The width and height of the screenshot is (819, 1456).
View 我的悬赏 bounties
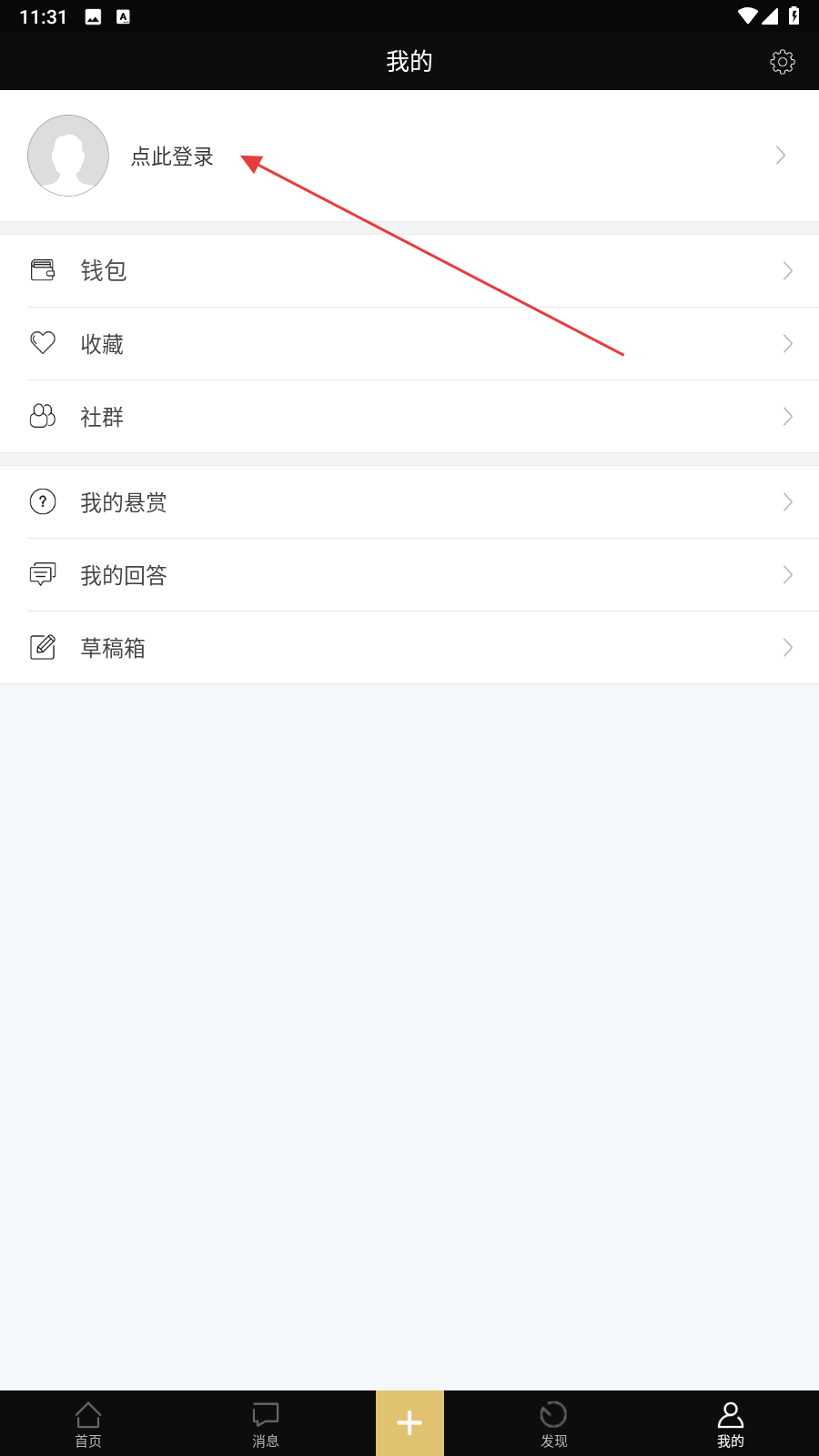point(409,501)
